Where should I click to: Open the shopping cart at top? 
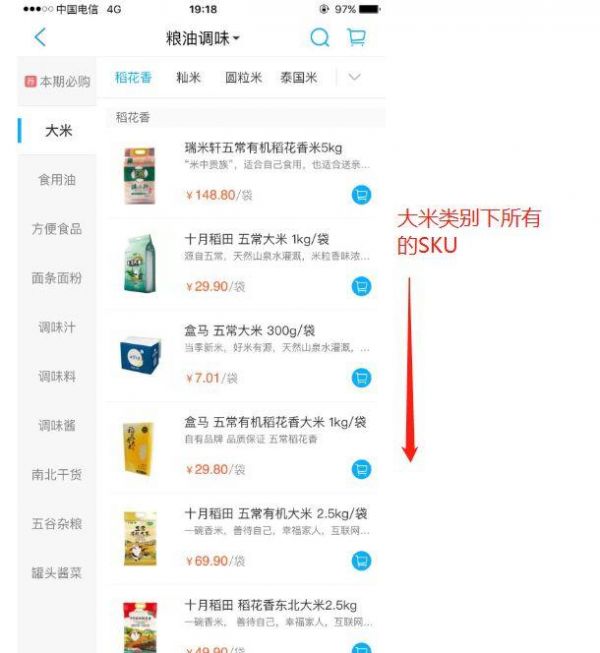355,38
